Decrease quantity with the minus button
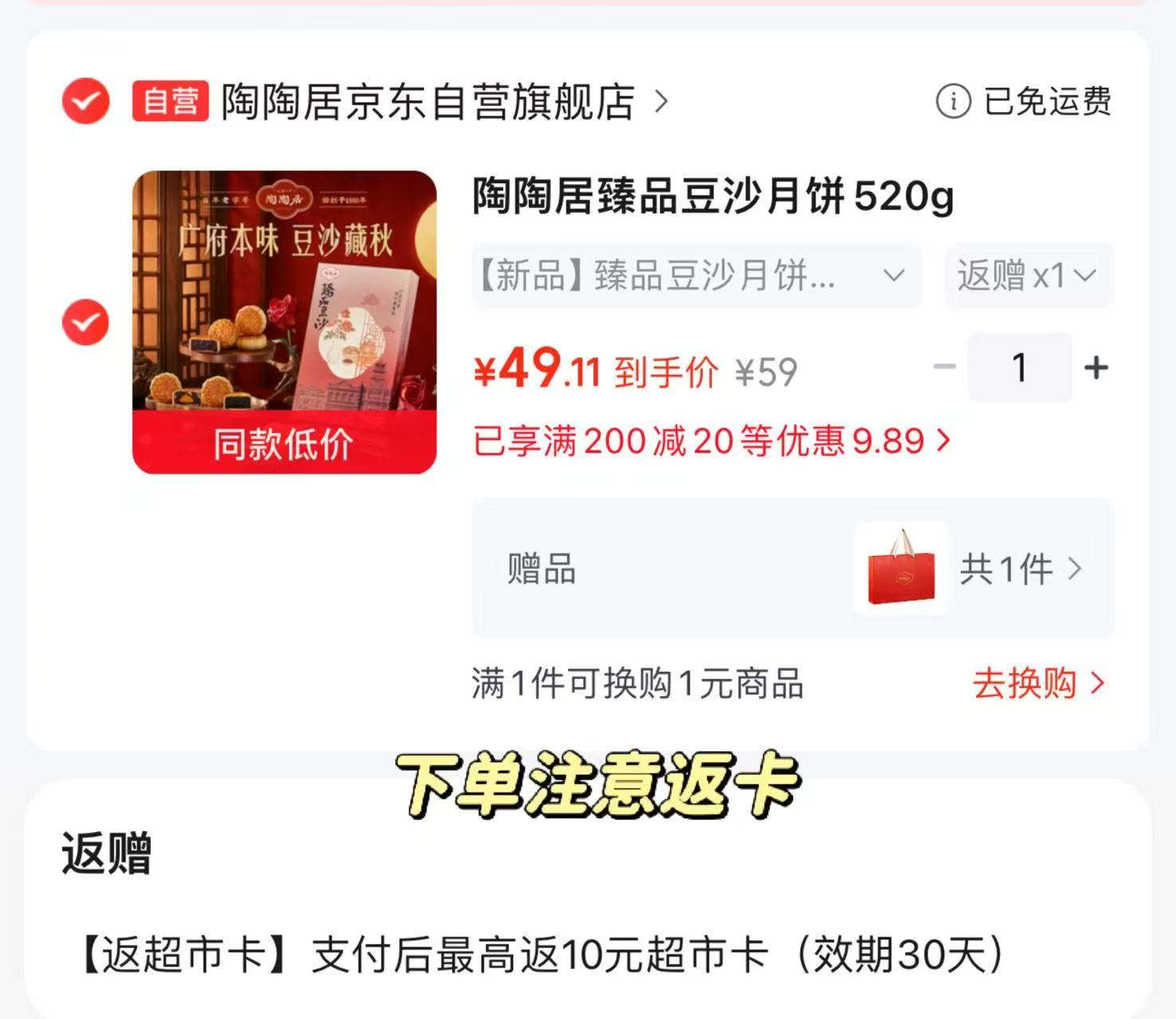 pos(944,367)
